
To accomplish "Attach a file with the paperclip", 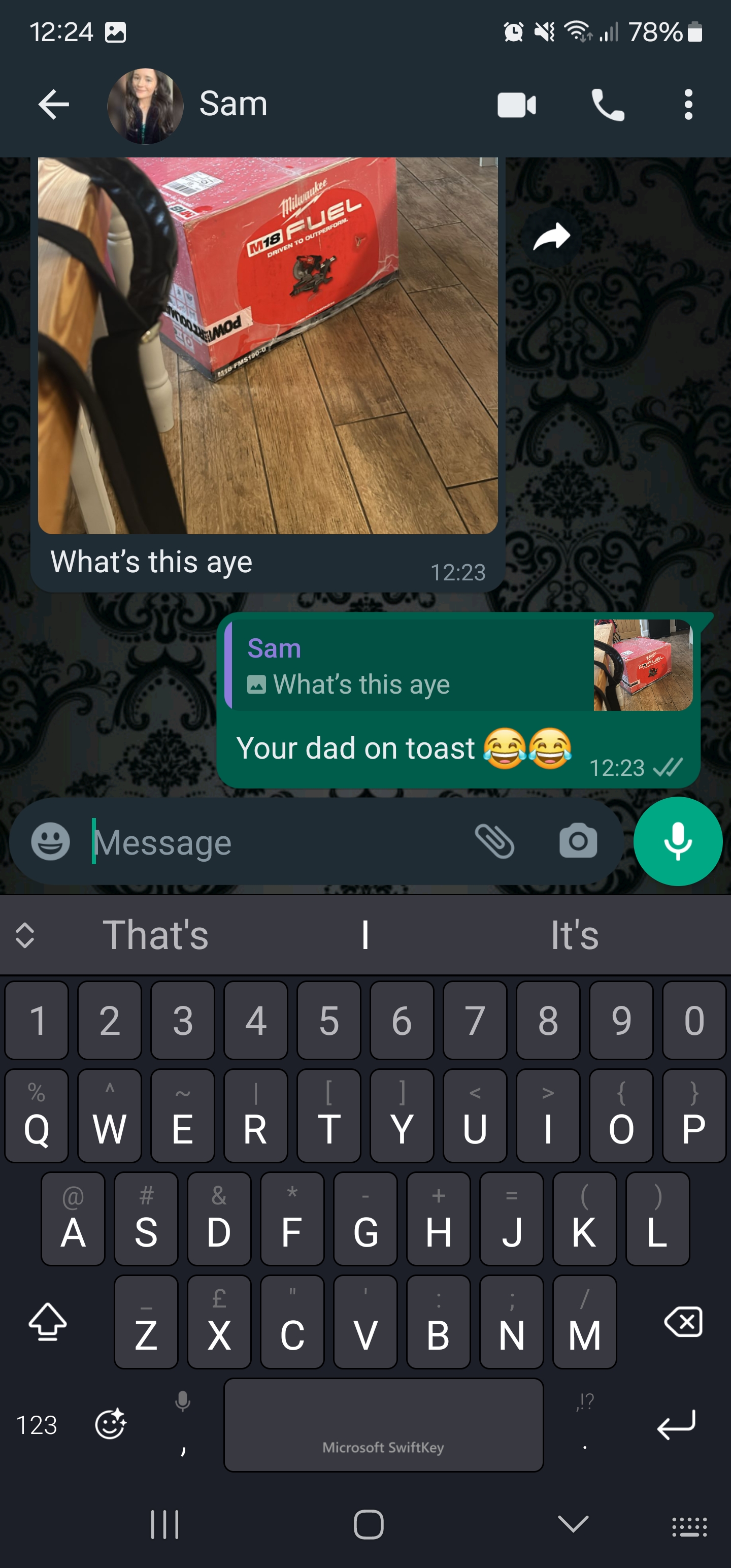I will pos(494,841).
